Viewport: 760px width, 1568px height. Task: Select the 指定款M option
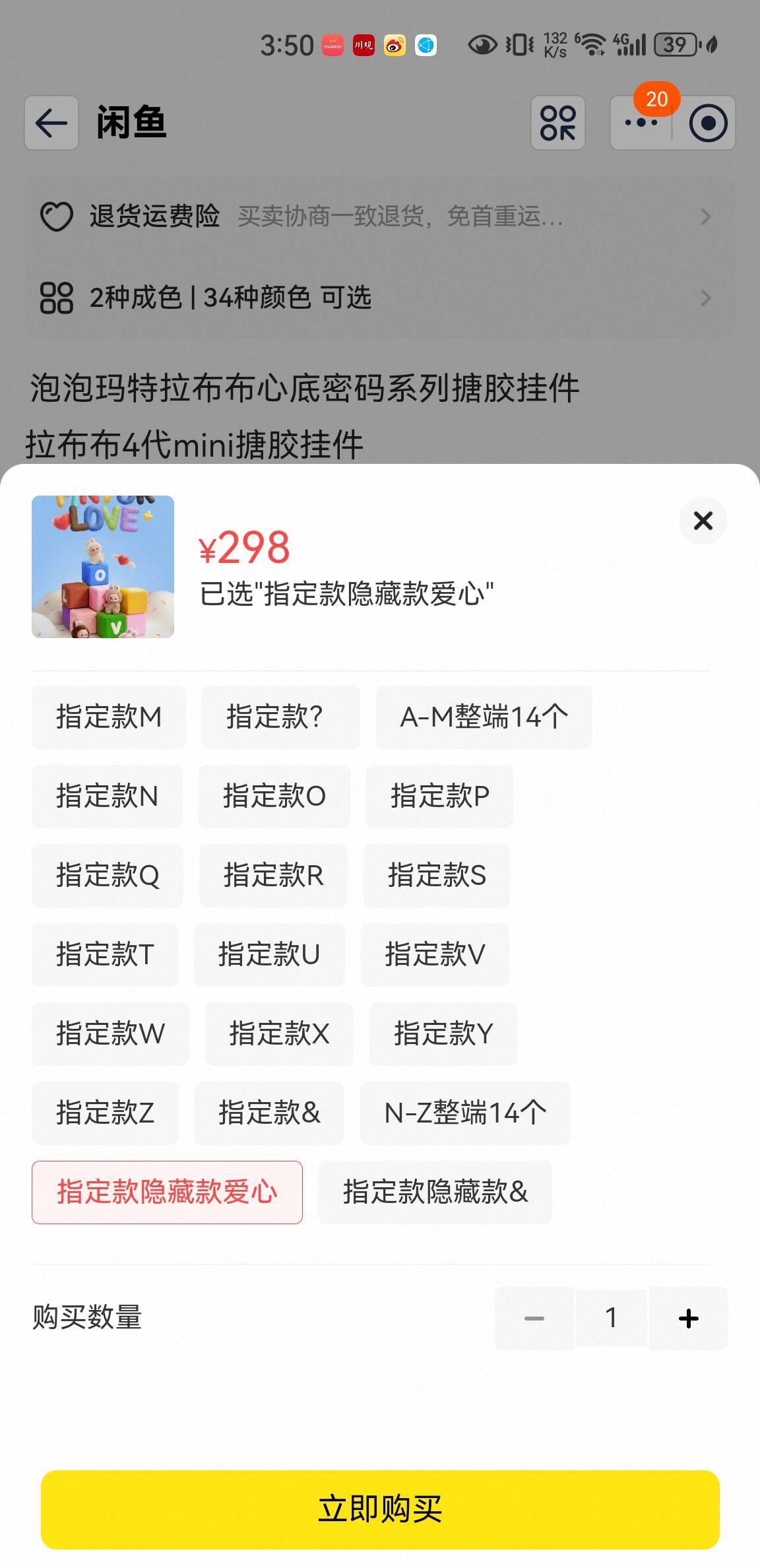(109, 717)
